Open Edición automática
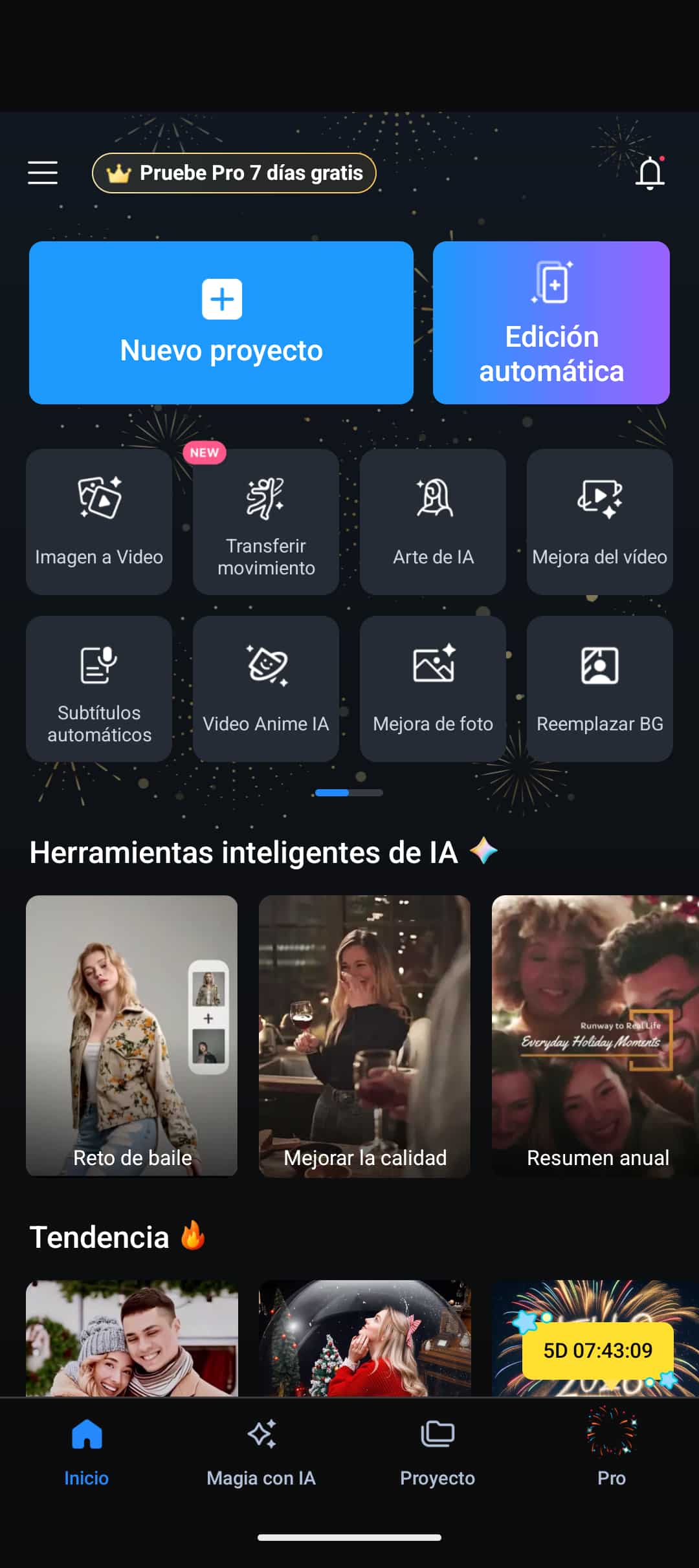Viewport: 699px width, 1568px height. 551,323
